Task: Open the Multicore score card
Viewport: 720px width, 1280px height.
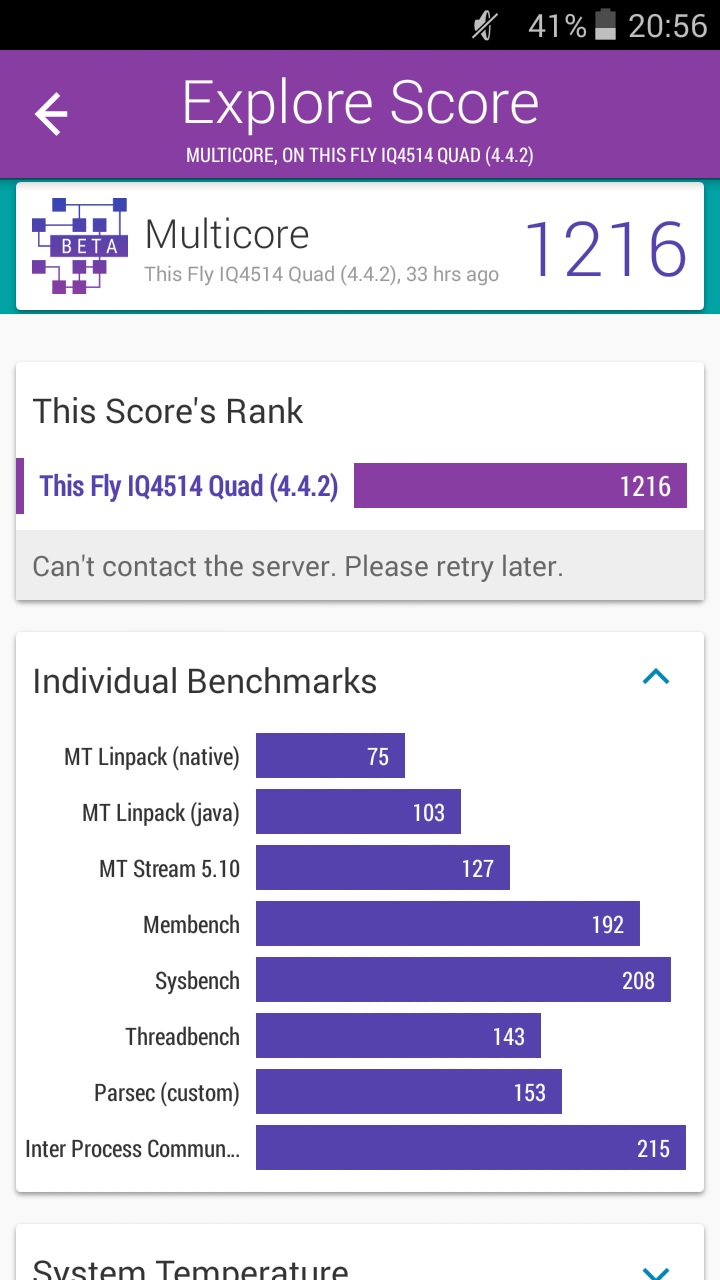Action: tap(360, 246)
